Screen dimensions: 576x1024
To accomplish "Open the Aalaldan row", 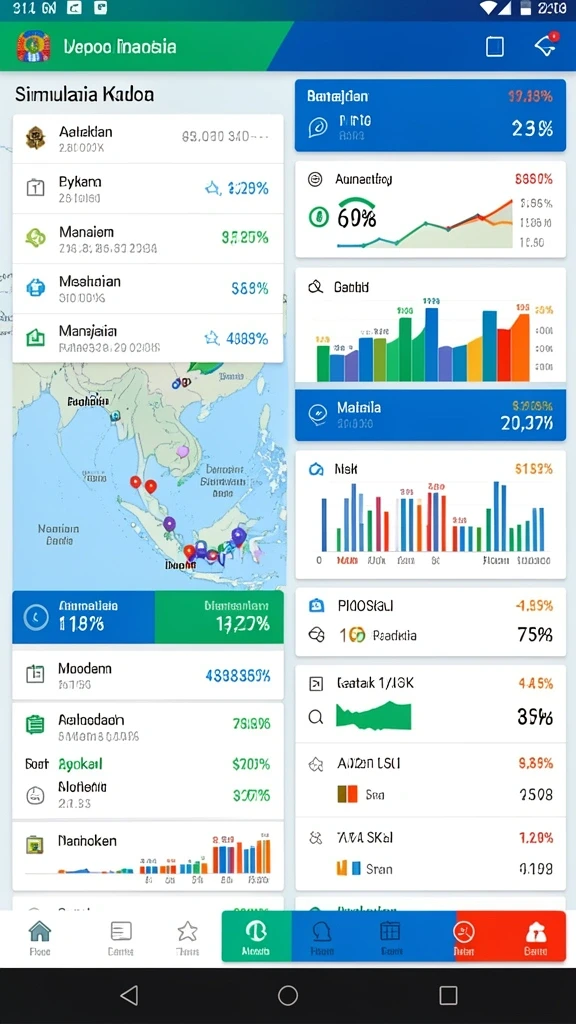I will point(148,138).
